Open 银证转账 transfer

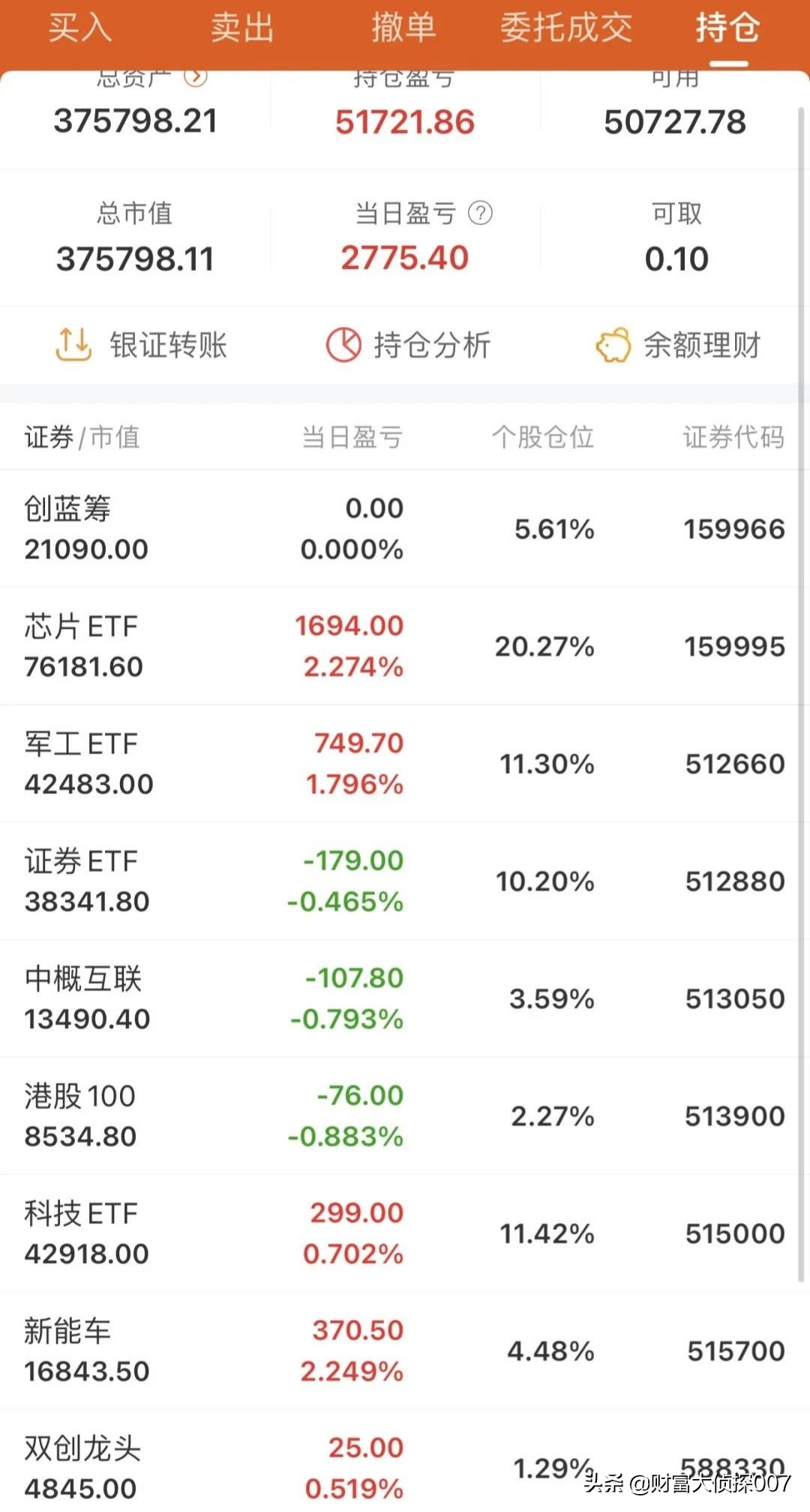[x=142, y=345]
